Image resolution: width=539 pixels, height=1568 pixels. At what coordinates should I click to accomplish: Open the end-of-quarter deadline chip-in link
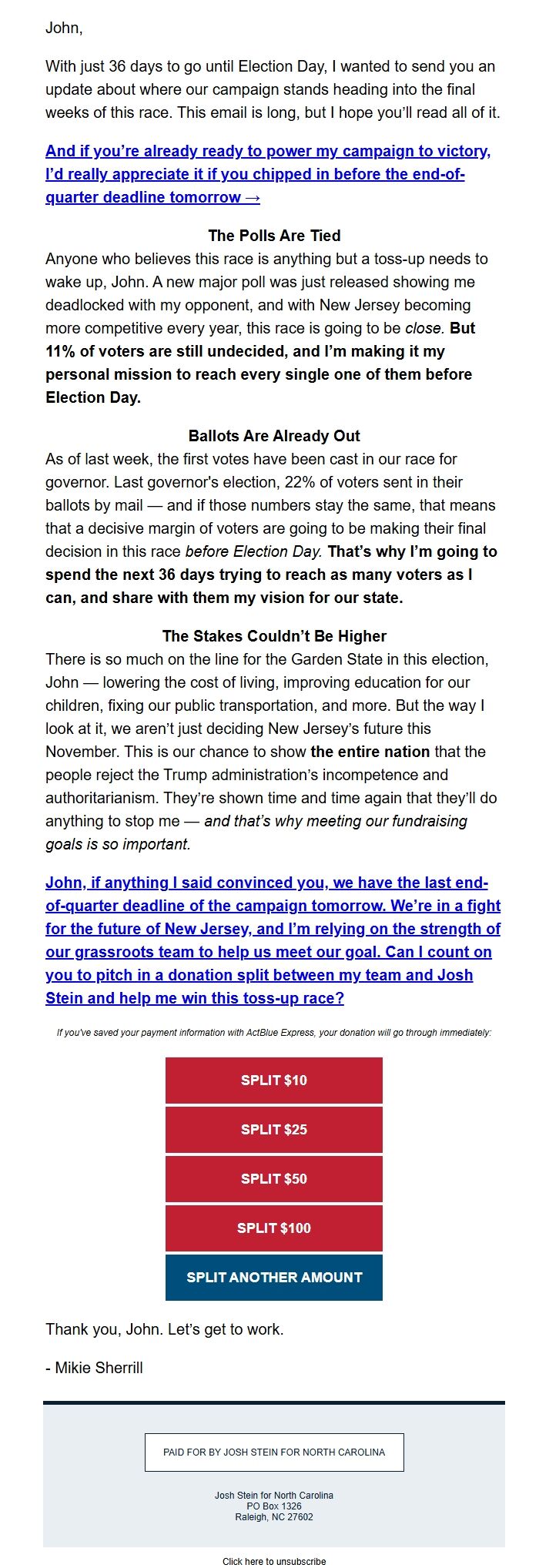pyautogui.click(x=268, y=174)
